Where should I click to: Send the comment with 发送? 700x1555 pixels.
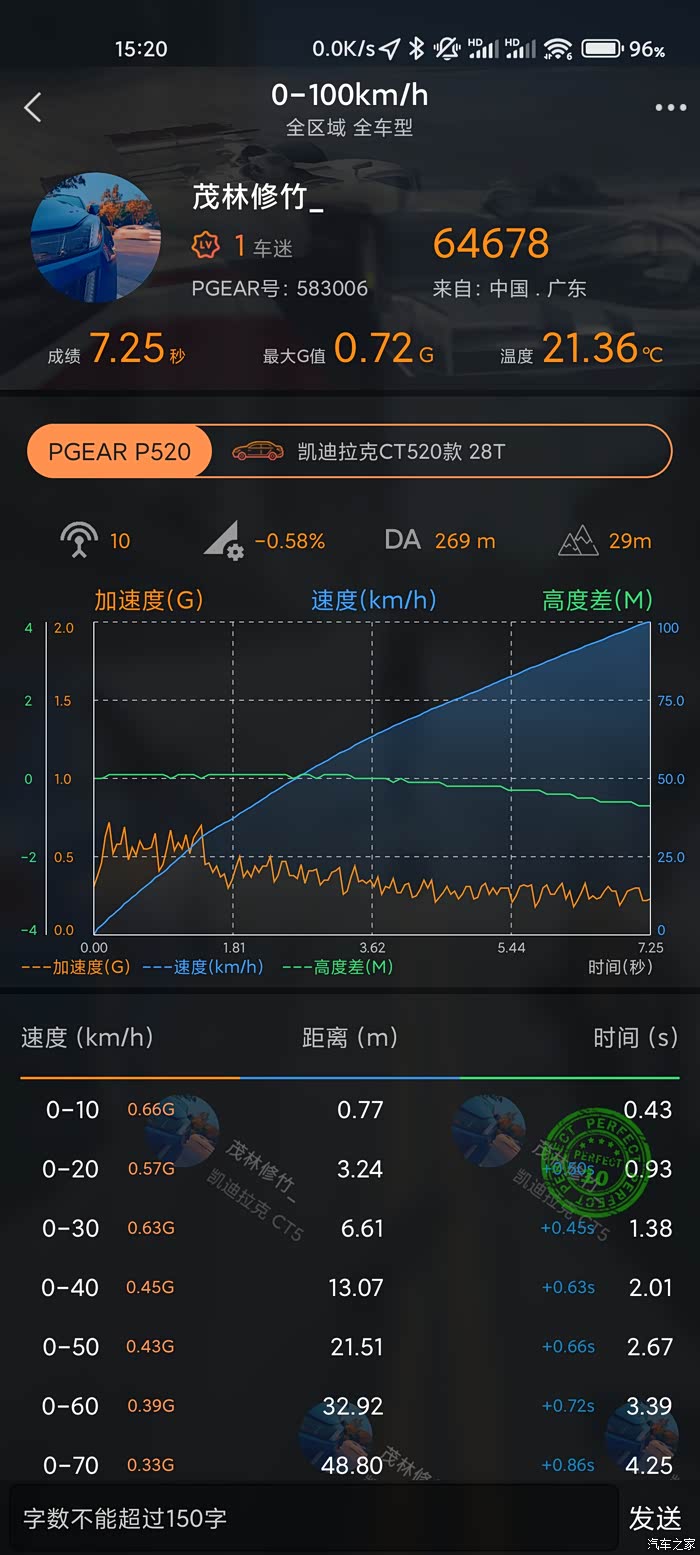pyautogui.click(x=655, y=1518)
